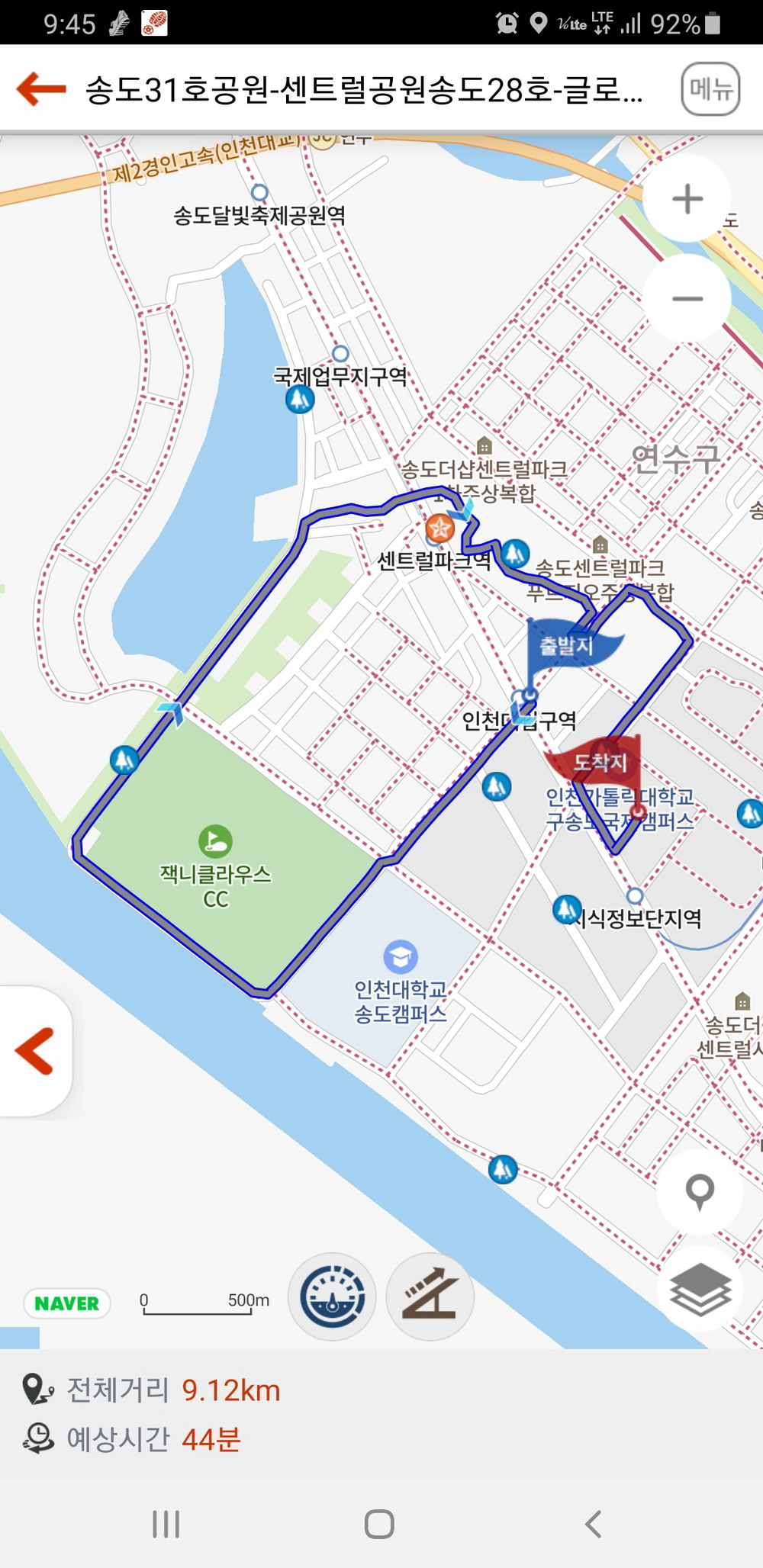The height and width of the screenshot is (1568, 763).
Task: Zoom out of the map
Action: pyautogui.click(x=687, y=298)
